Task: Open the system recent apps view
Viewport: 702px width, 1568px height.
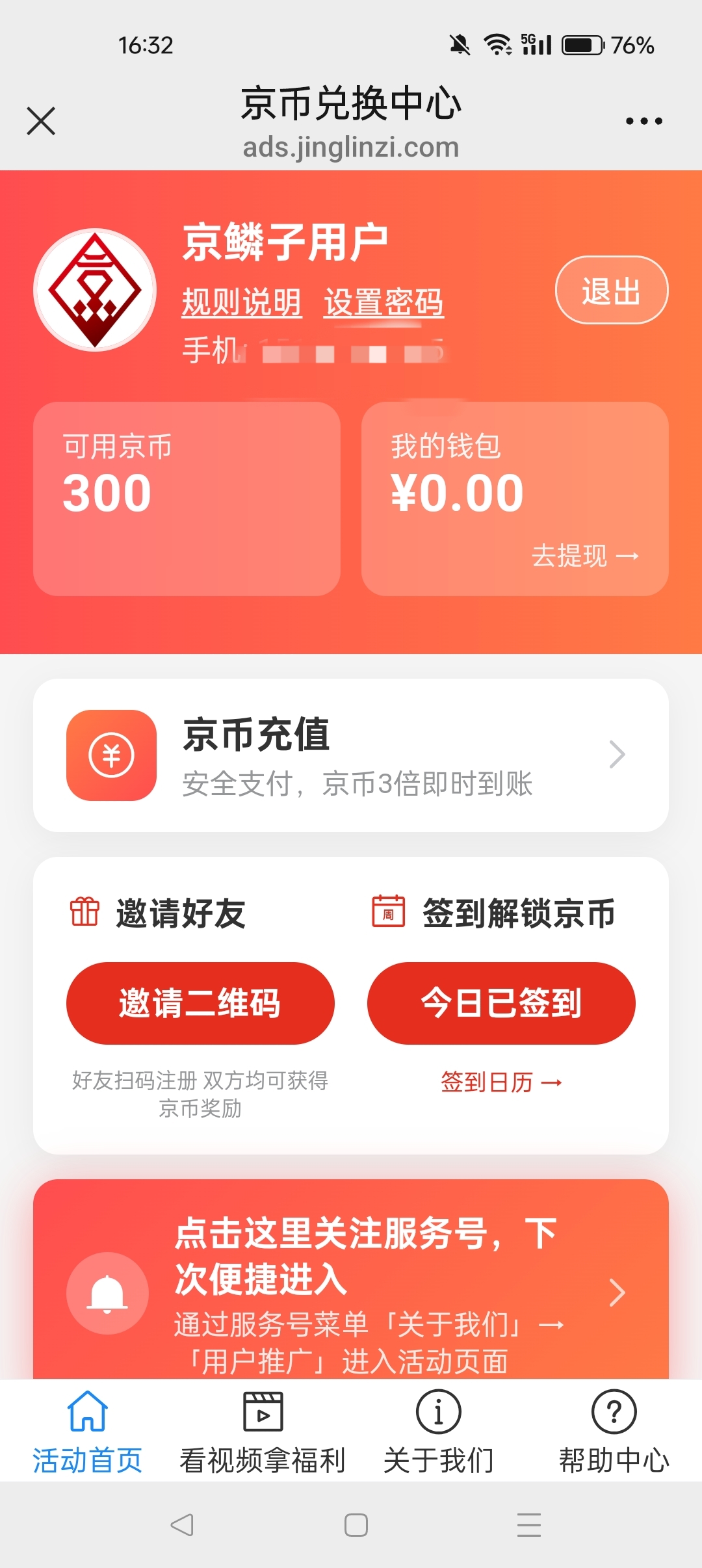Action: (528, 1524)
